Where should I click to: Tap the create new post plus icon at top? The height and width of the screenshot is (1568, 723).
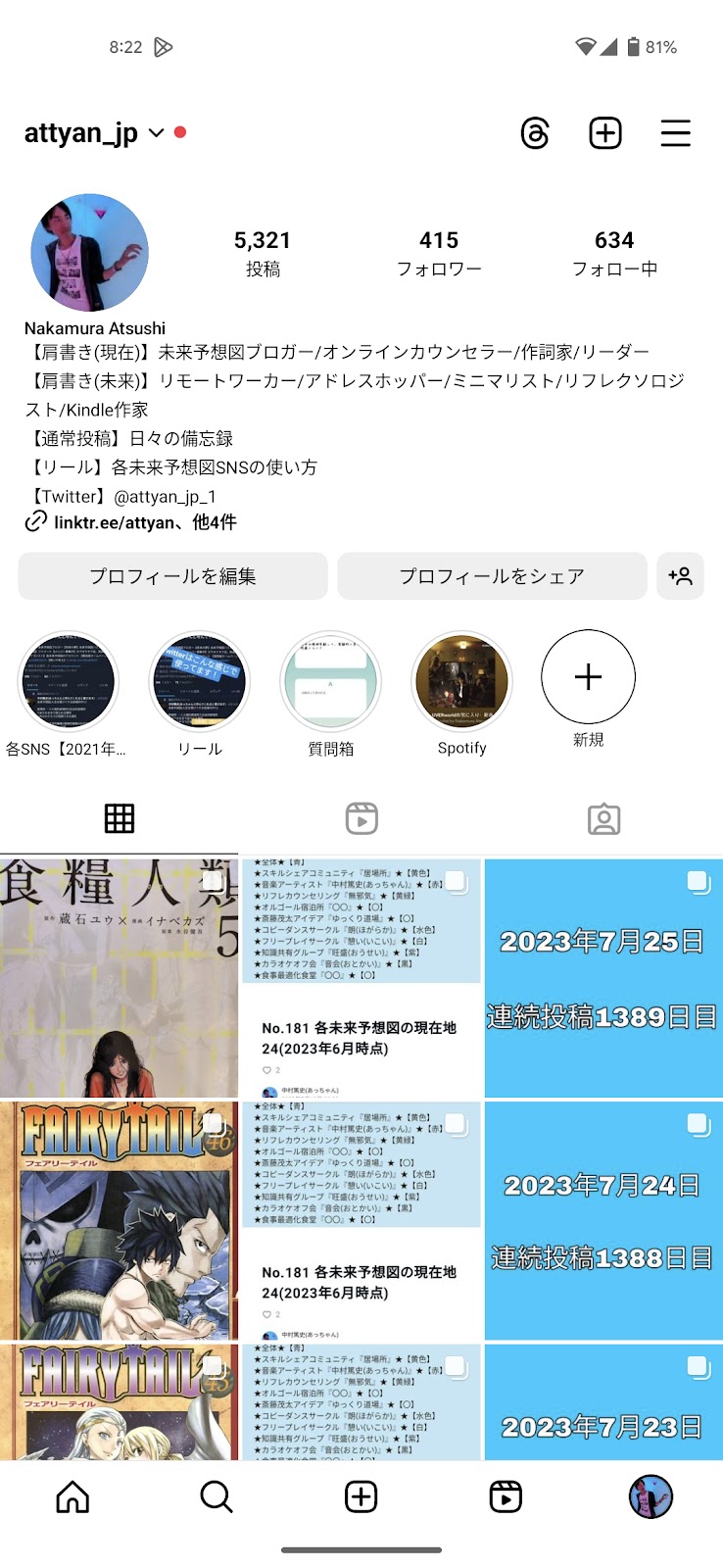[x=605, y=133]
